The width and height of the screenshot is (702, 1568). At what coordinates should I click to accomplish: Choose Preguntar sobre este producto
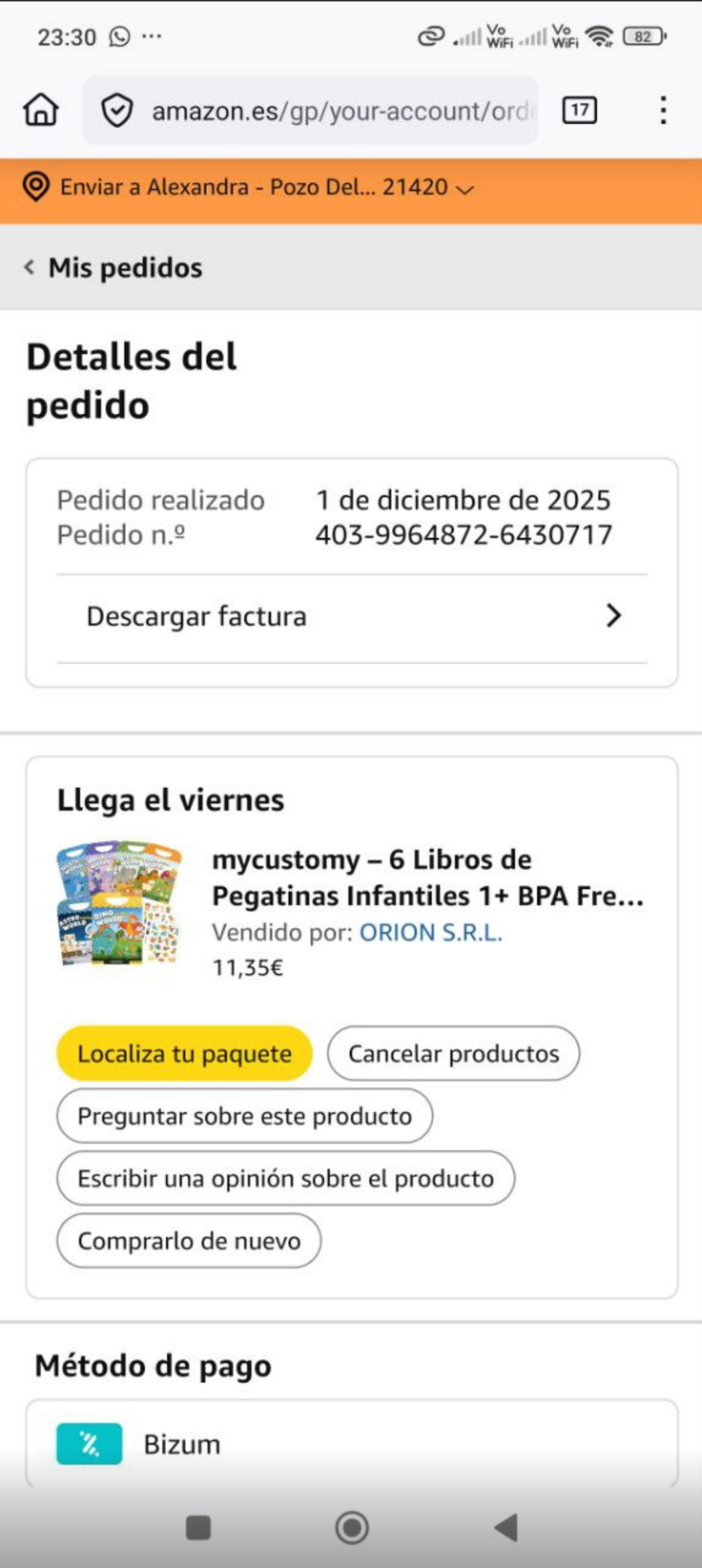(245, 1116)
